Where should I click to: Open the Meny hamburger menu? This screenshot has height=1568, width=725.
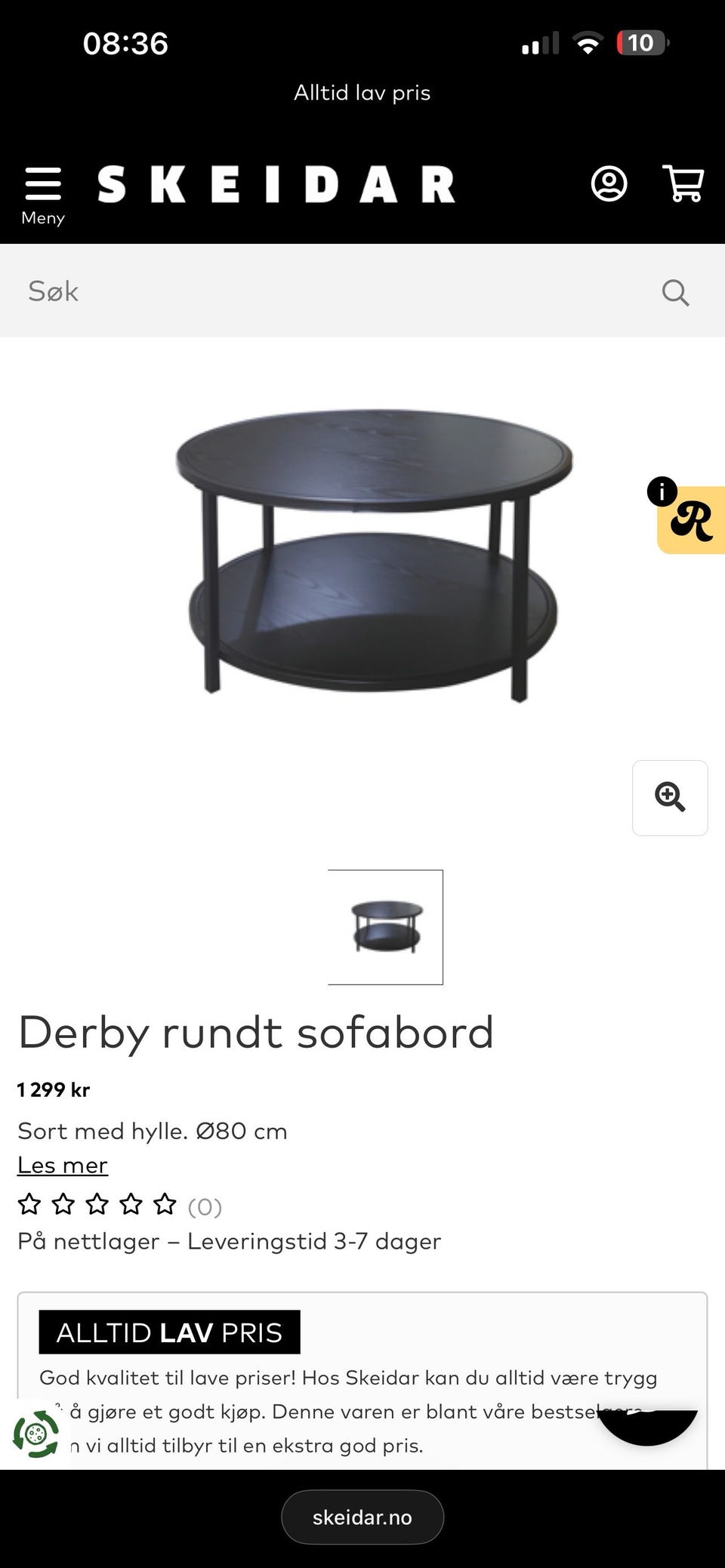(x=43, y=195)
